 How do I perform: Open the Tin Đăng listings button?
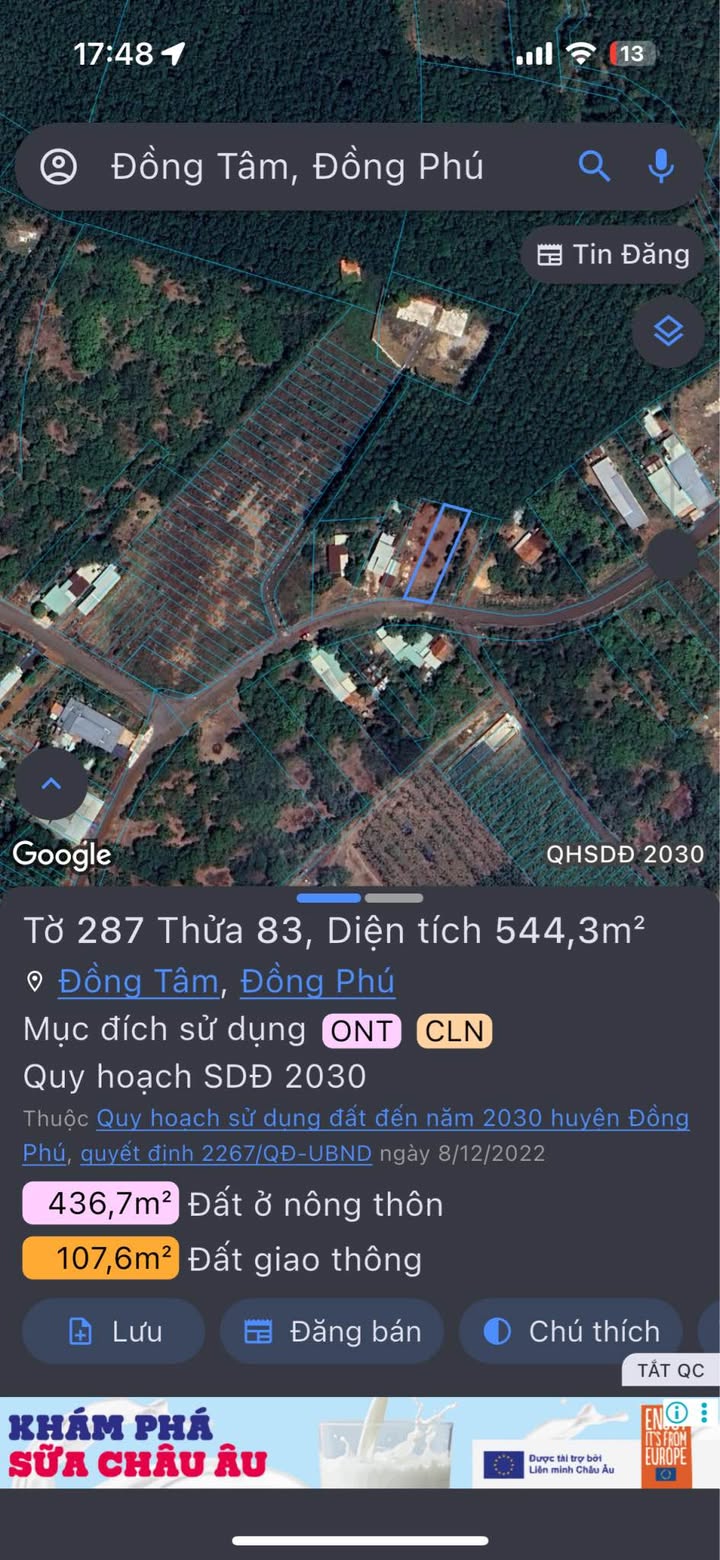tap(613, 255)
